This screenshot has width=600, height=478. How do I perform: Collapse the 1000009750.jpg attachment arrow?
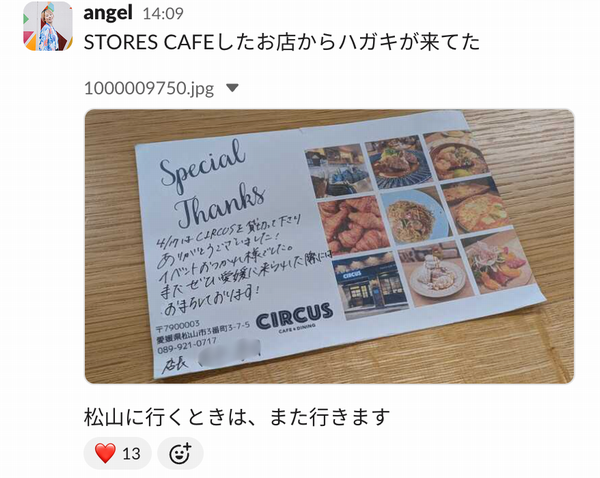(233, 88)
